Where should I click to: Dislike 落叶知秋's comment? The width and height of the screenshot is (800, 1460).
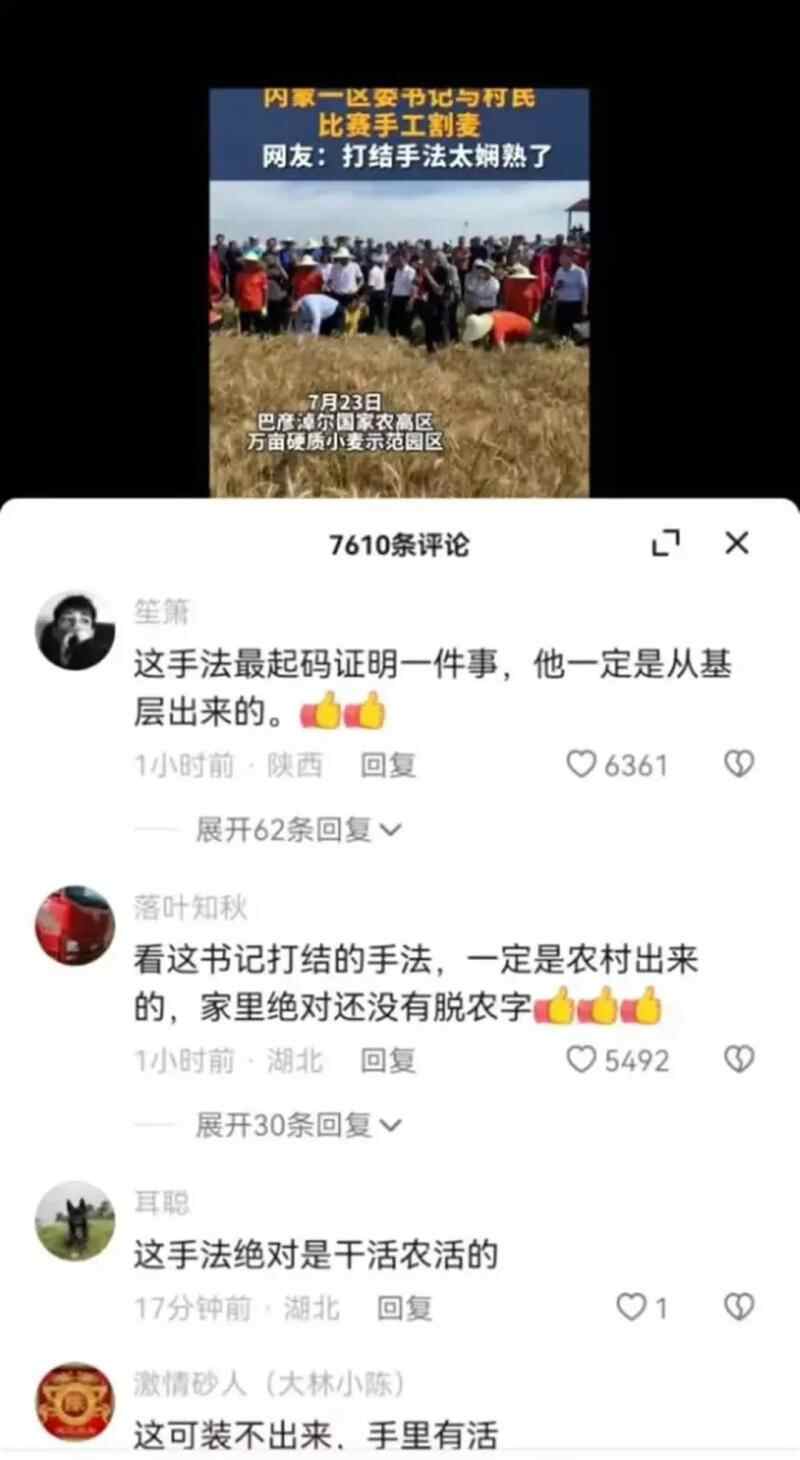[x=738, y=1060]
